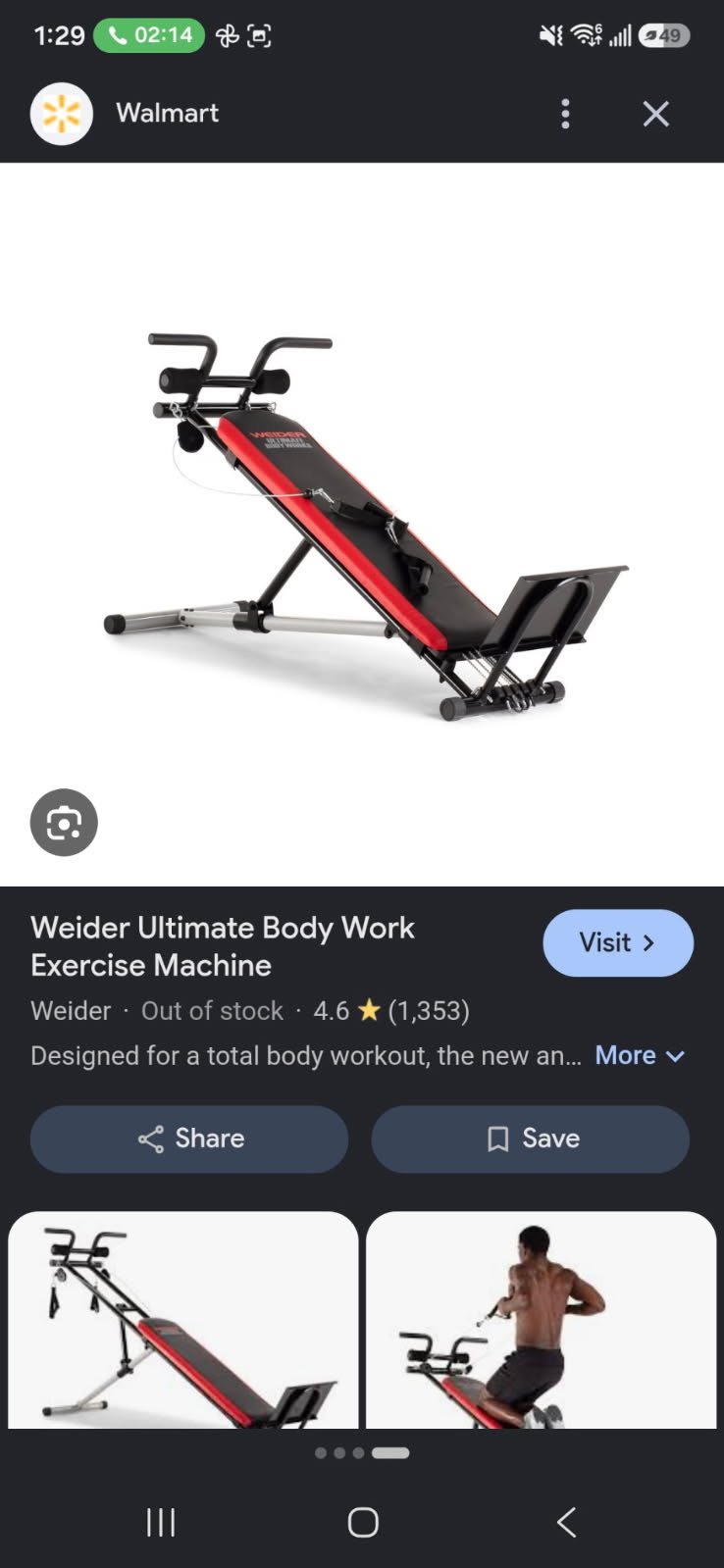Image resolution: width=724 pixels, height=1568 pixels.
Task: Open related image with man exercising
Action: tap(541, 1319)
